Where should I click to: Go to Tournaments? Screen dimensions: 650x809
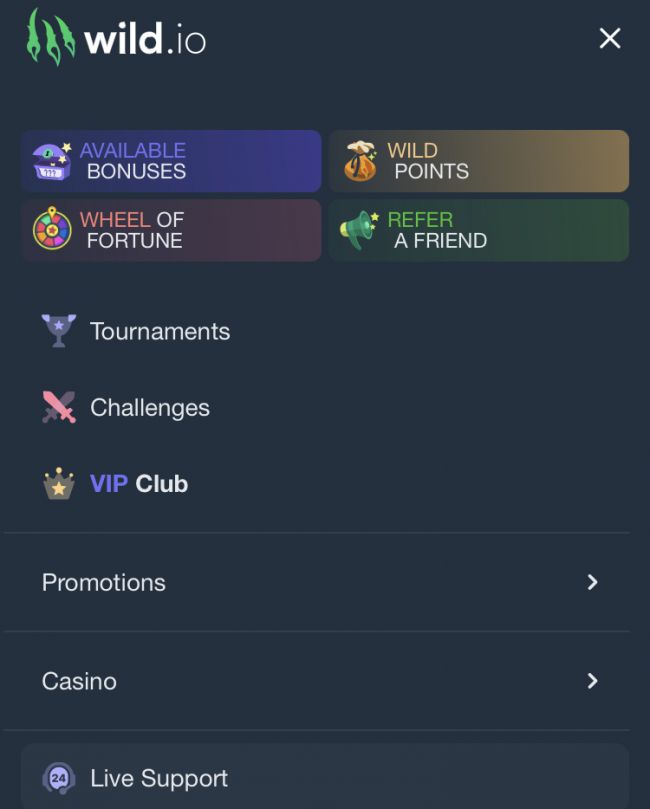pos(159,332)
